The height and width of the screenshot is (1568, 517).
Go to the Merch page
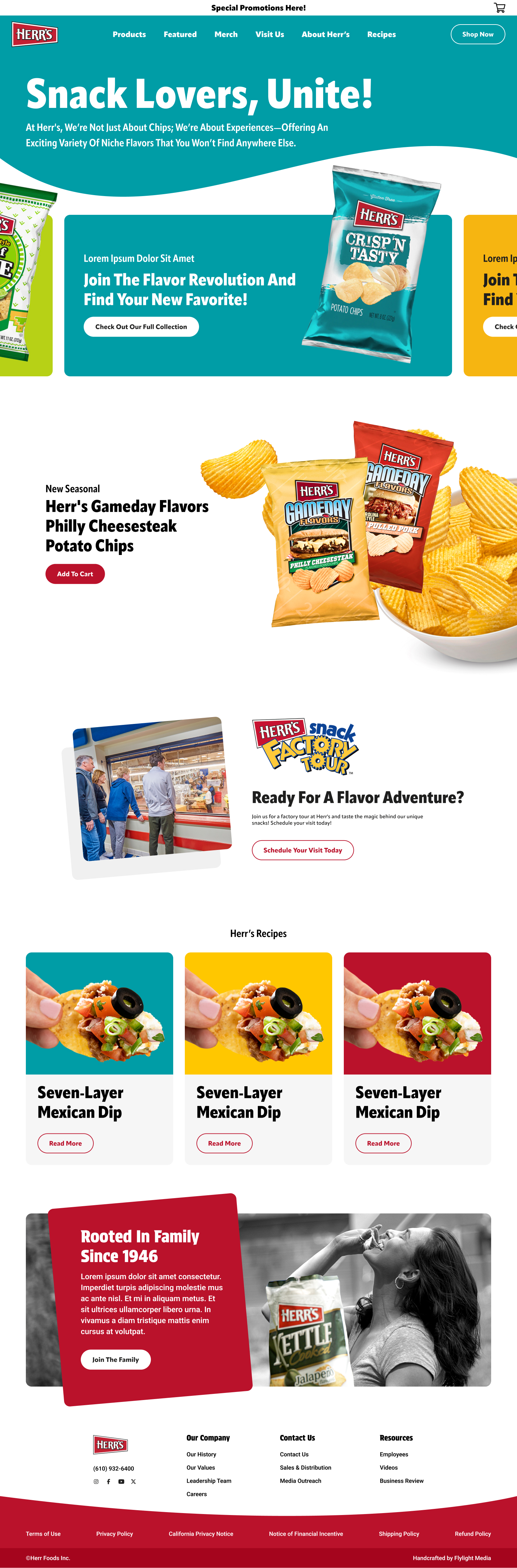226,35
